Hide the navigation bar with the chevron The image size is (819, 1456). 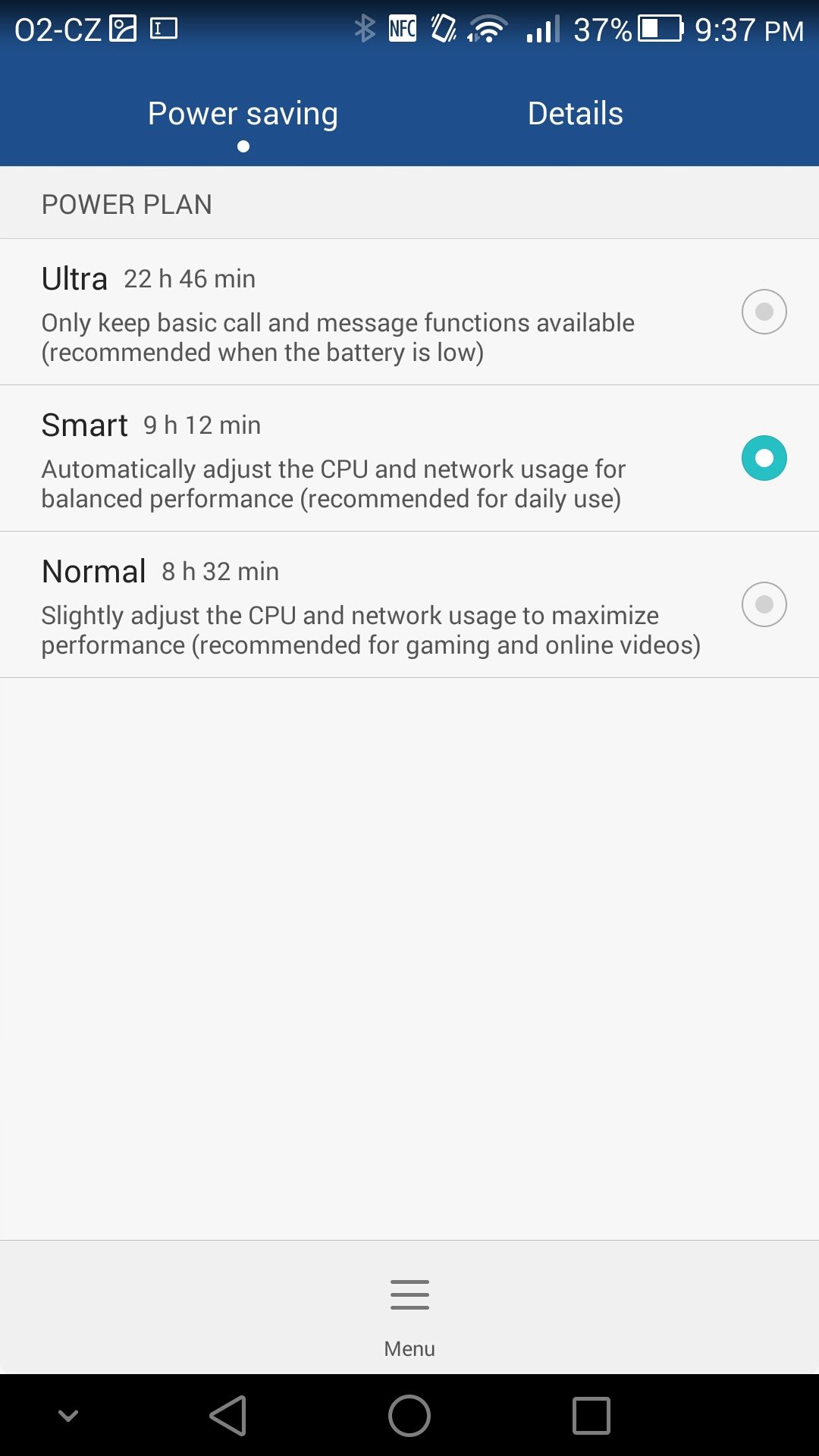click(68, 1416)
